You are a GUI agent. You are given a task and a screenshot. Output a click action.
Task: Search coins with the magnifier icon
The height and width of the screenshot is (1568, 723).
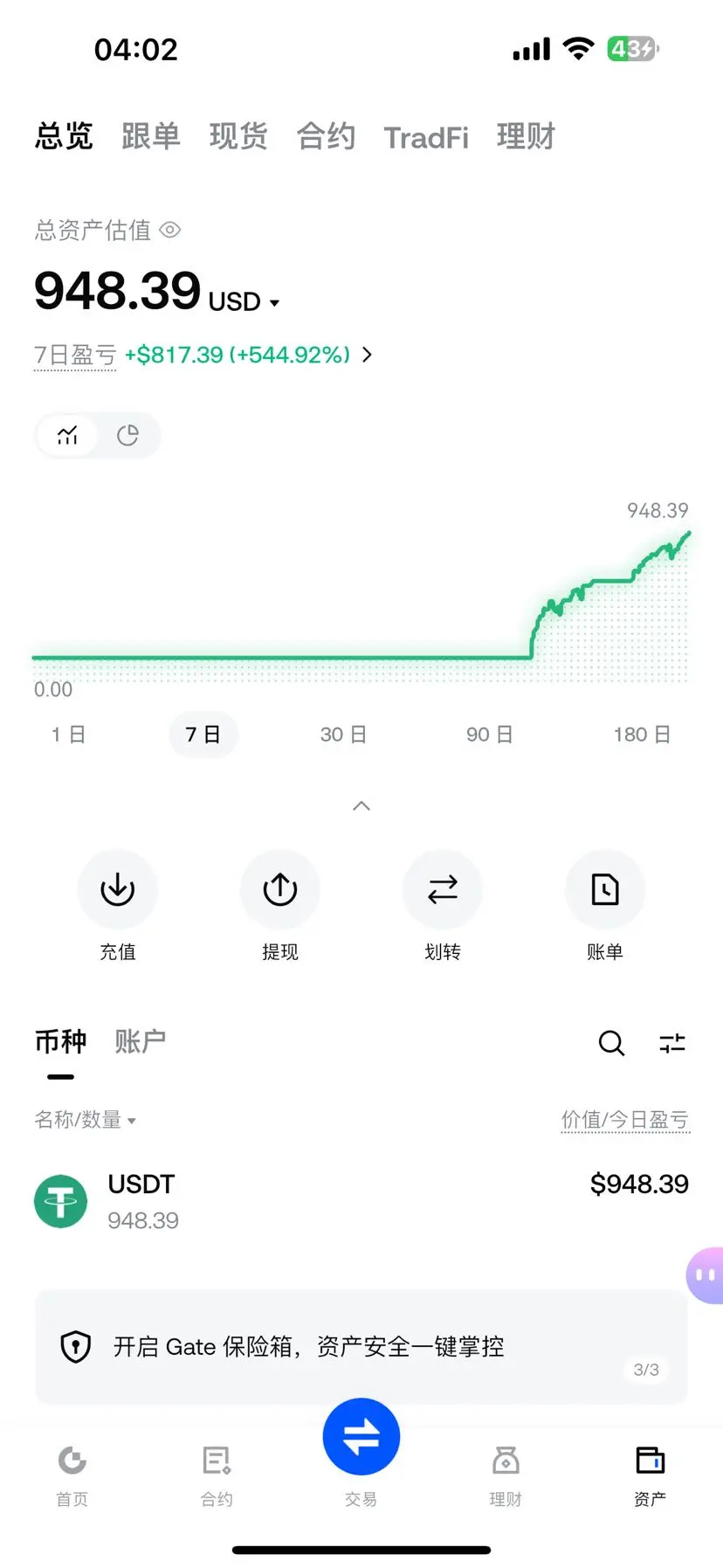[x=611, y=1043]
